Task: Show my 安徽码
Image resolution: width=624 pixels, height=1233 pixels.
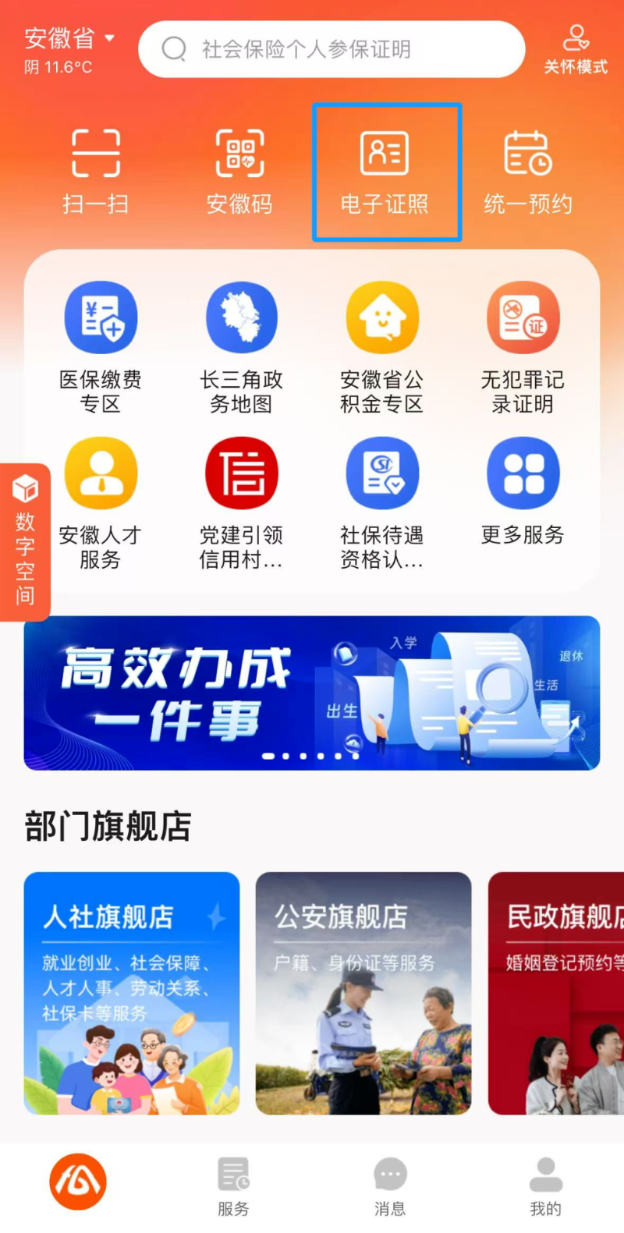Action: tap(240, 172)
